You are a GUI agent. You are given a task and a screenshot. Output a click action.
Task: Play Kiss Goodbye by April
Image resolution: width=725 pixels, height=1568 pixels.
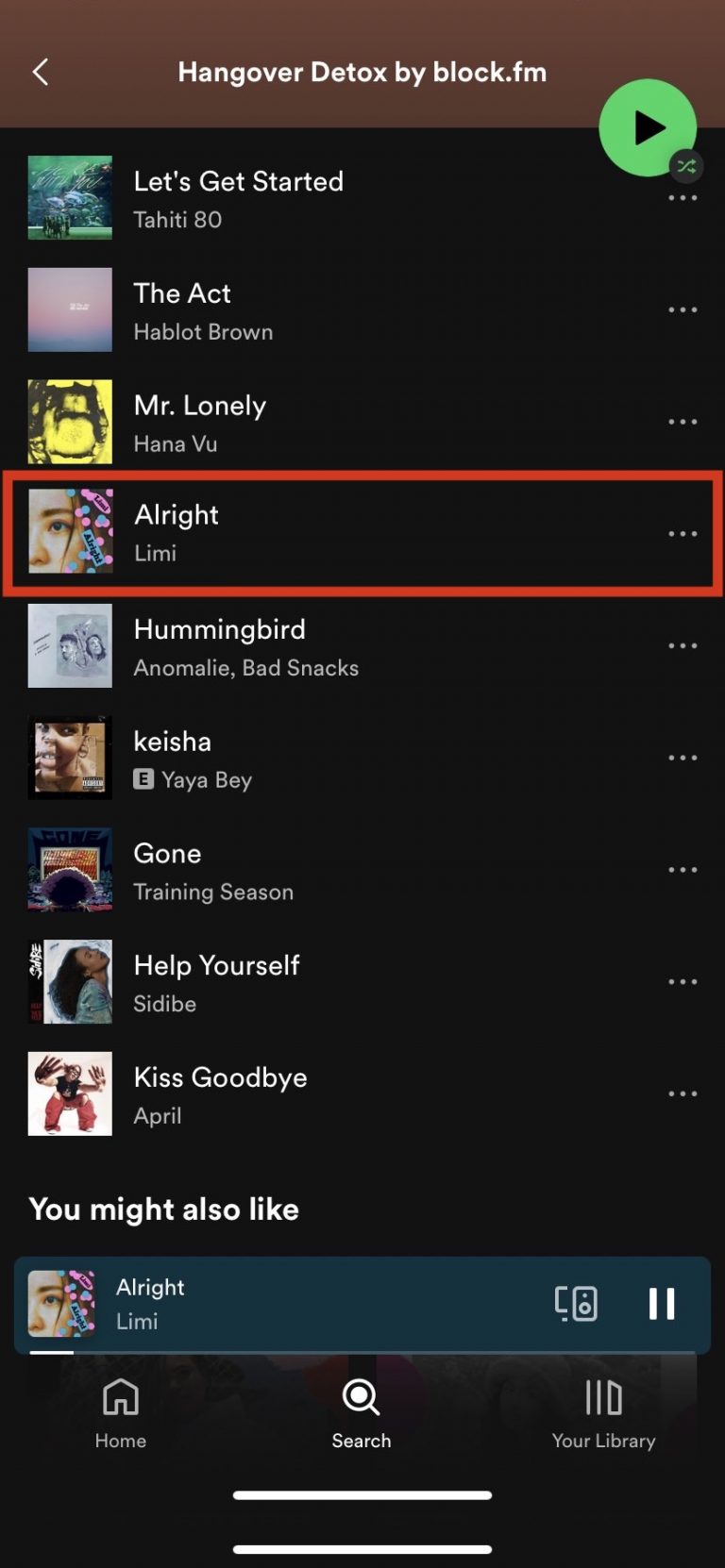[220, 1094]
